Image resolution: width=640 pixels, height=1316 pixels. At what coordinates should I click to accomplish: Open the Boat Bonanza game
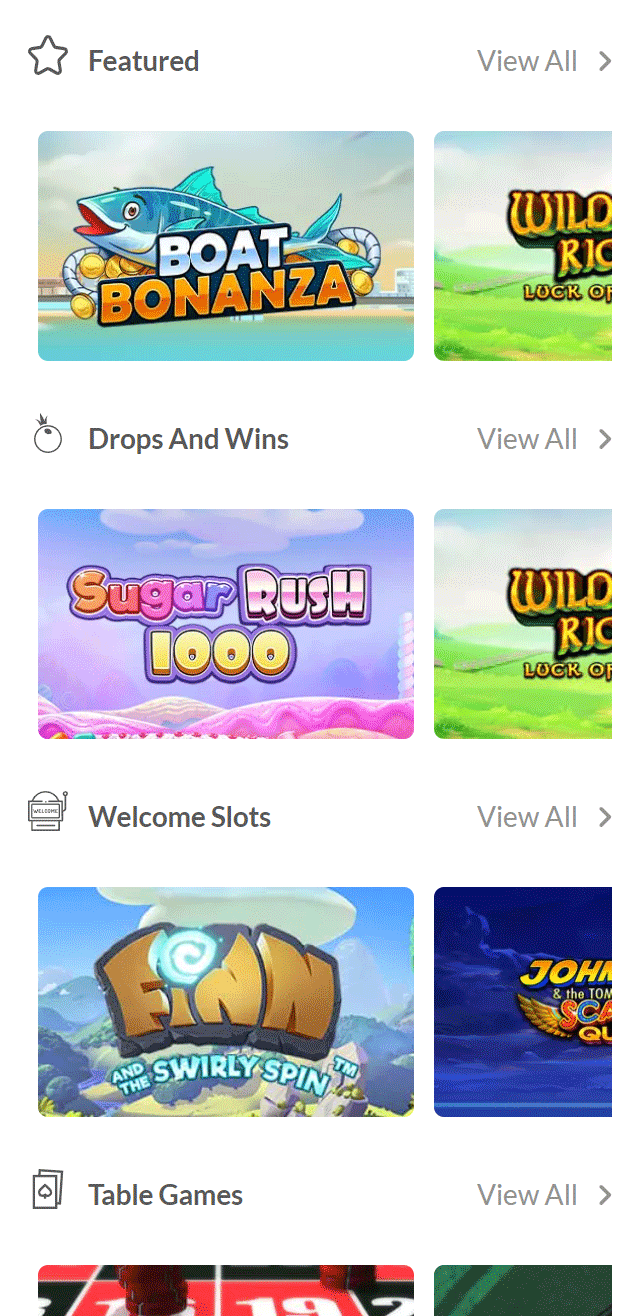tap(226, 246)
